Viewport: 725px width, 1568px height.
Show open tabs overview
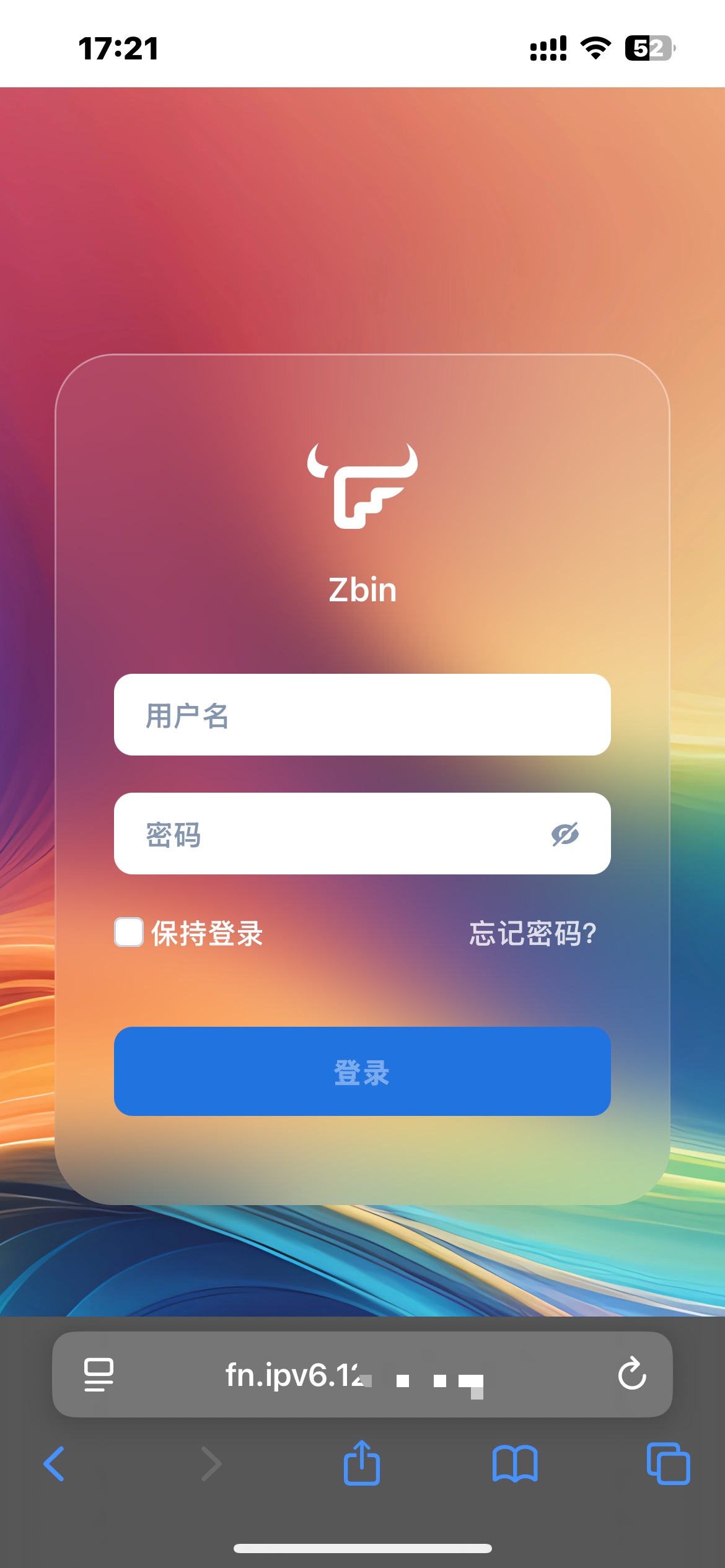click(668, 1464)
